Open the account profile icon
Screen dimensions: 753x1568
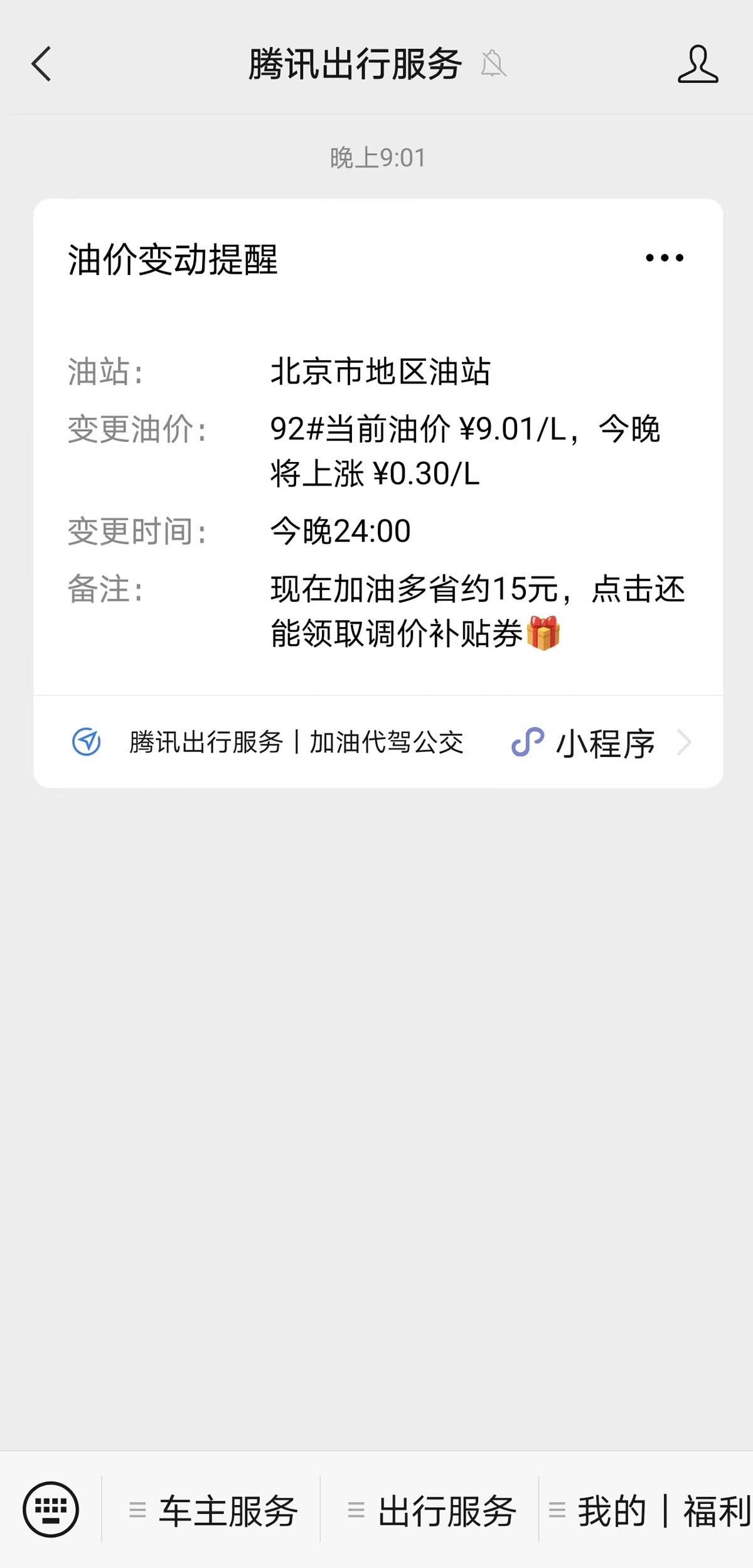(x=698, y=64)
